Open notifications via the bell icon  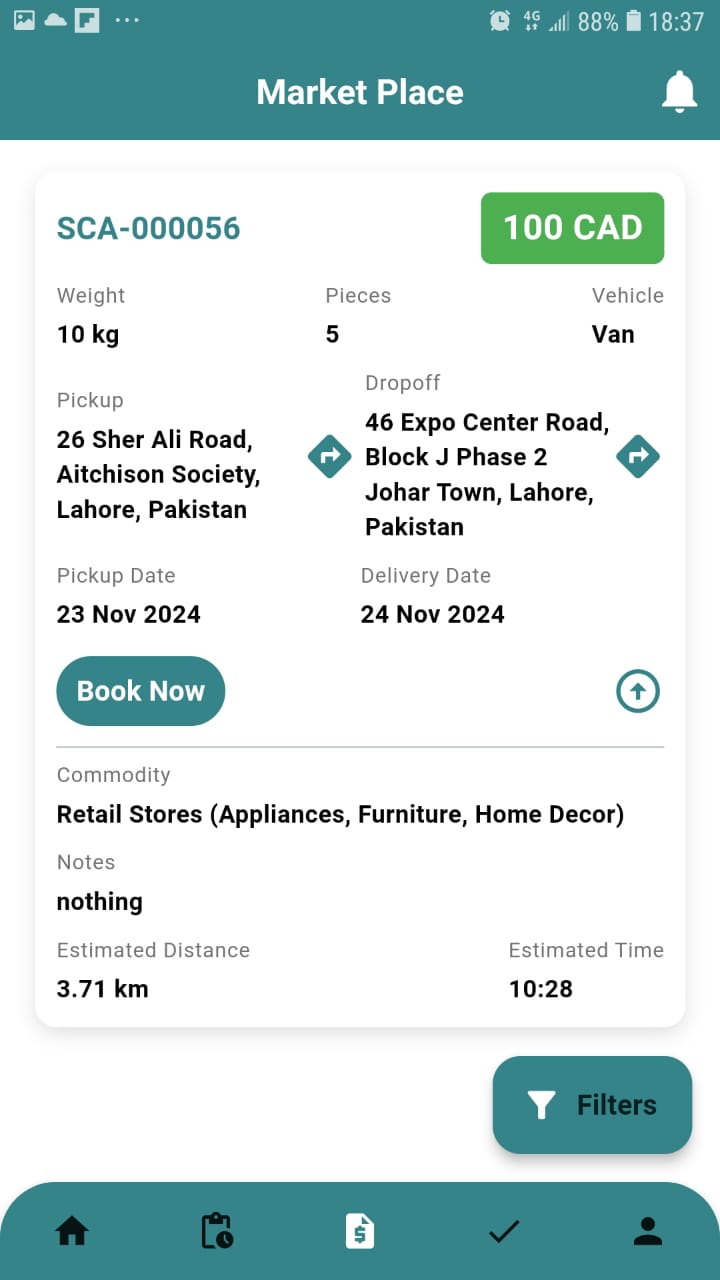pos(679,91)
